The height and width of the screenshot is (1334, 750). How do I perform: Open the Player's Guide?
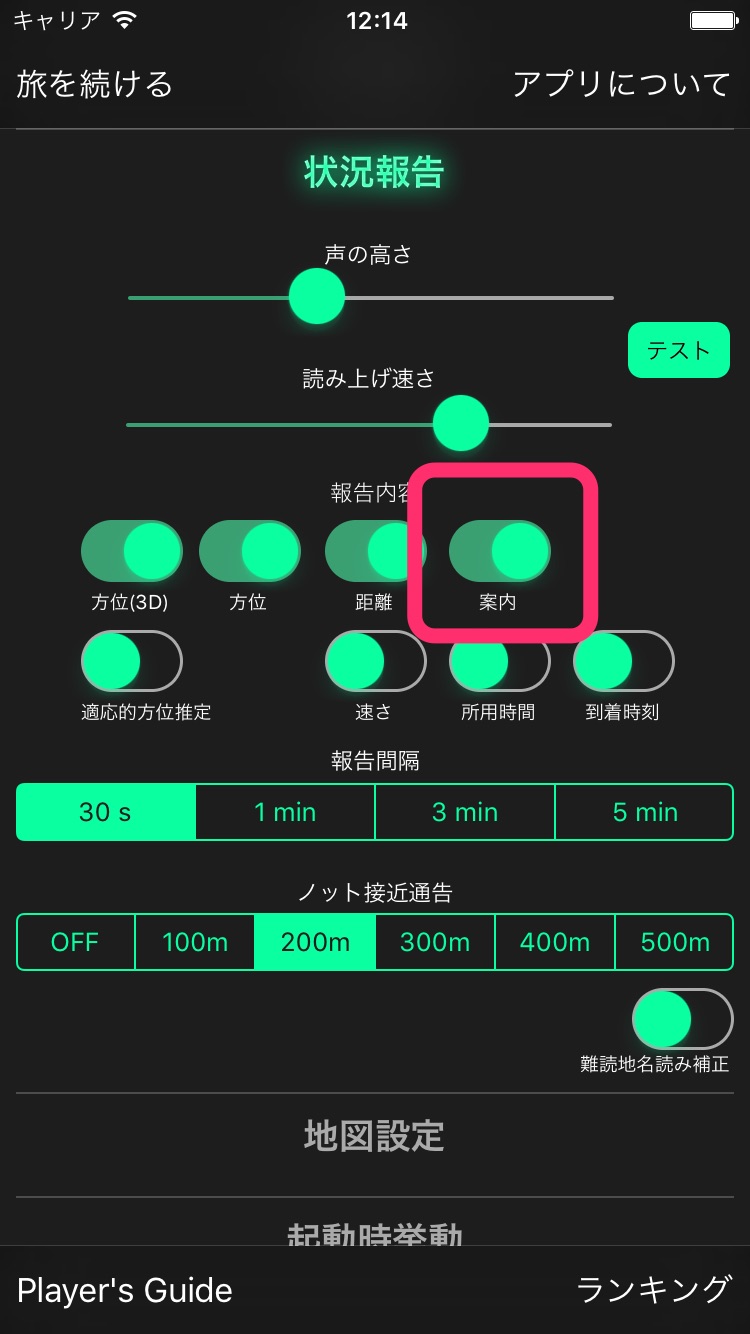pyautogui.click(x=125, y=1290)
